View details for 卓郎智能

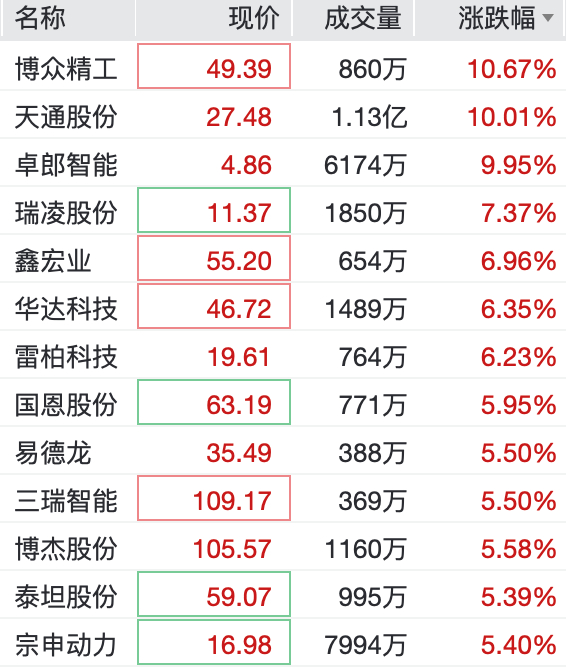pos(283,162)
